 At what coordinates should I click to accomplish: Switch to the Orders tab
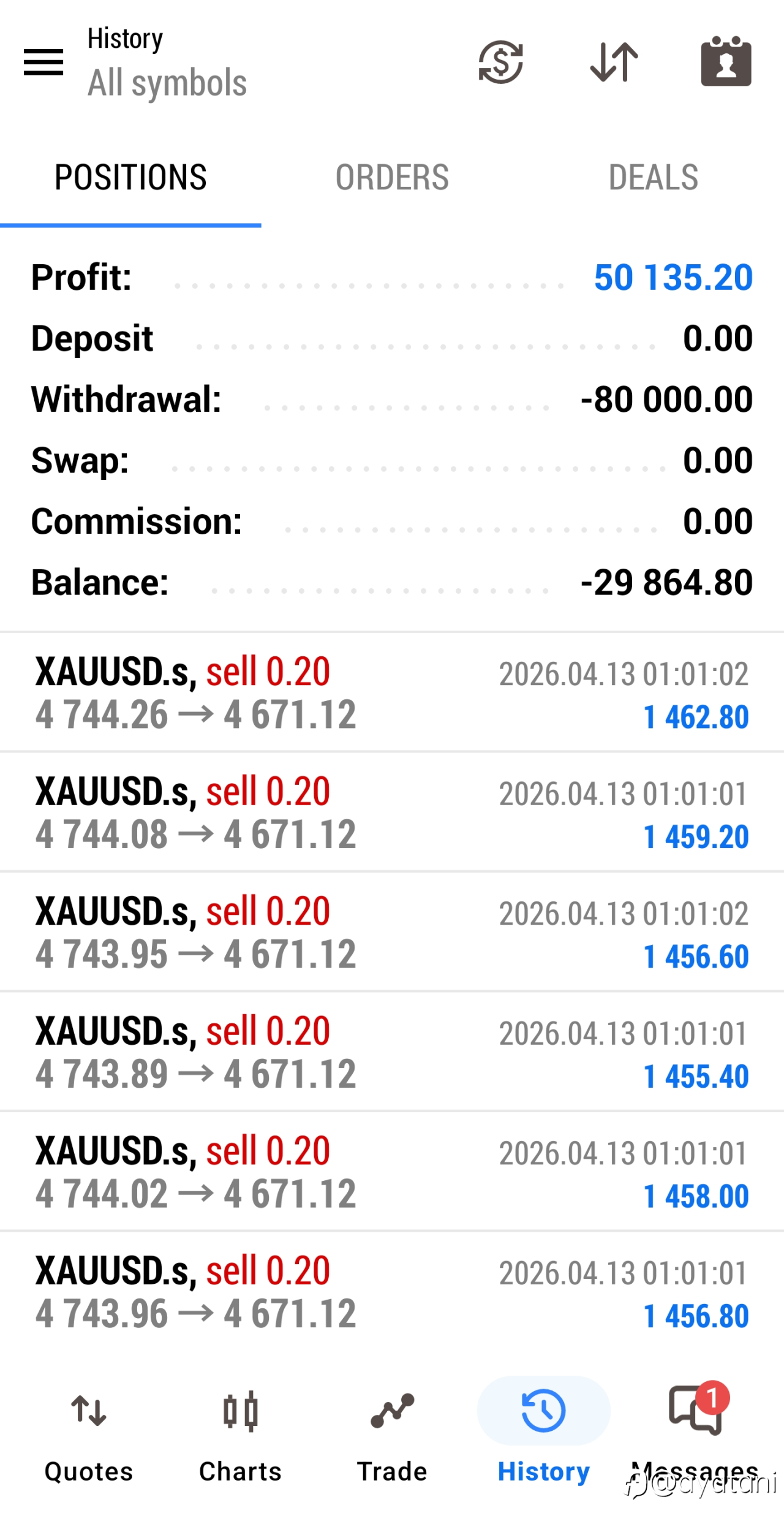[392, 178]
